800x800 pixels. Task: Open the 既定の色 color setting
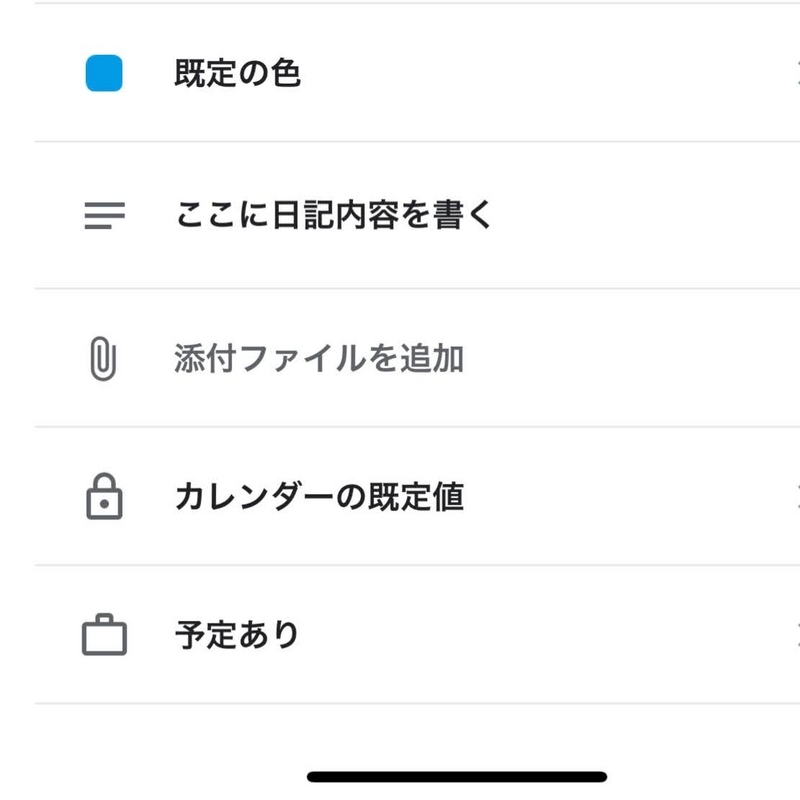[417, 72]
